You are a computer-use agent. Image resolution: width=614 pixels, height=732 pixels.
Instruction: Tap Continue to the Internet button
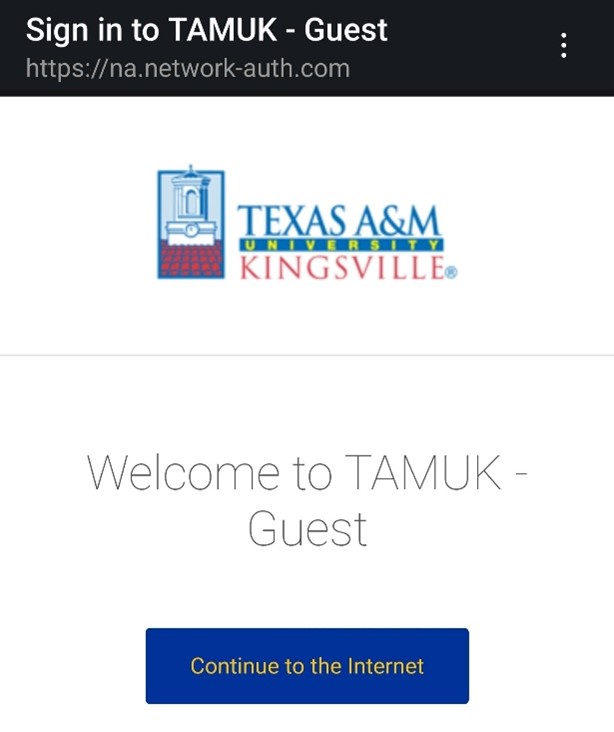pos(307,666)
